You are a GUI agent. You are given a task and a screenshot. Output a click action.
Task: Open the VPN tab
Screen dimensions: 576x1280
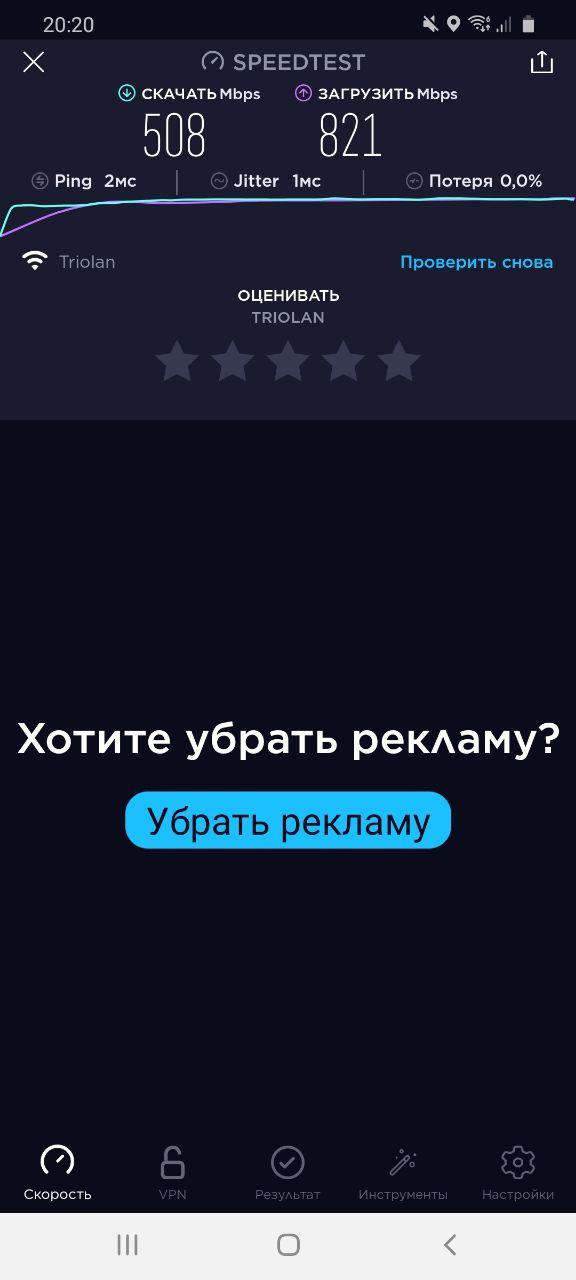[x=172, y=1173]
